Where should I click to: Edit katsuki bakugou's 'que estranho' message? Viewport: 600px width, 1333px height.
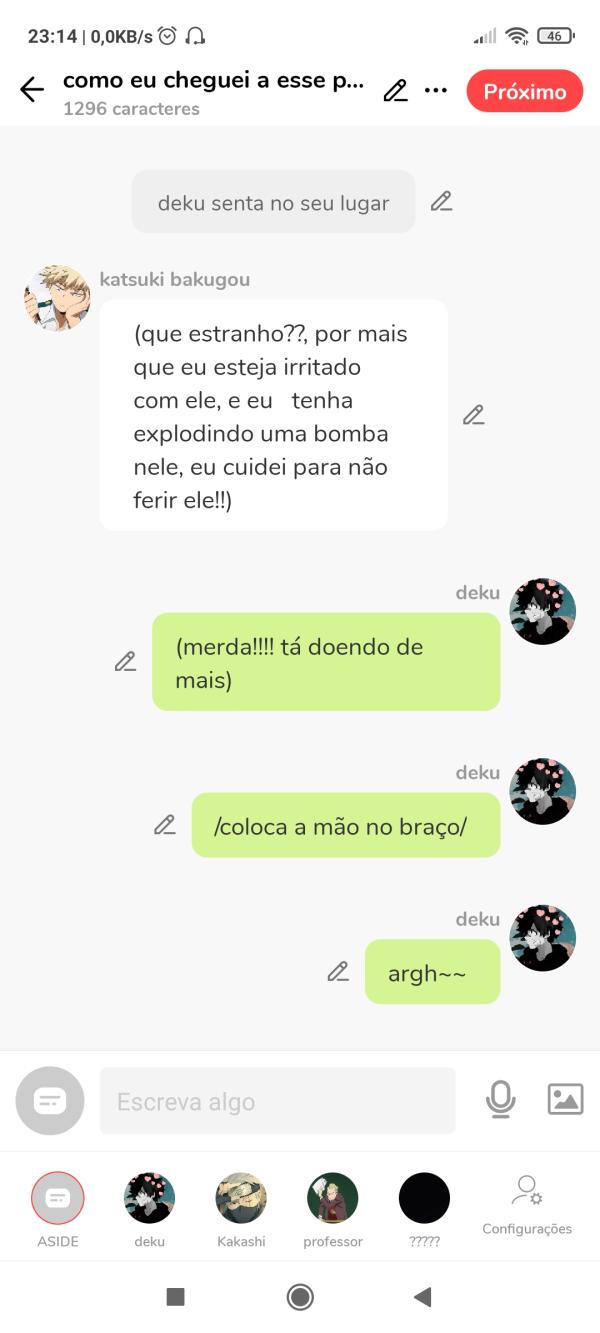pyautogui.click(x=473, y=415)
